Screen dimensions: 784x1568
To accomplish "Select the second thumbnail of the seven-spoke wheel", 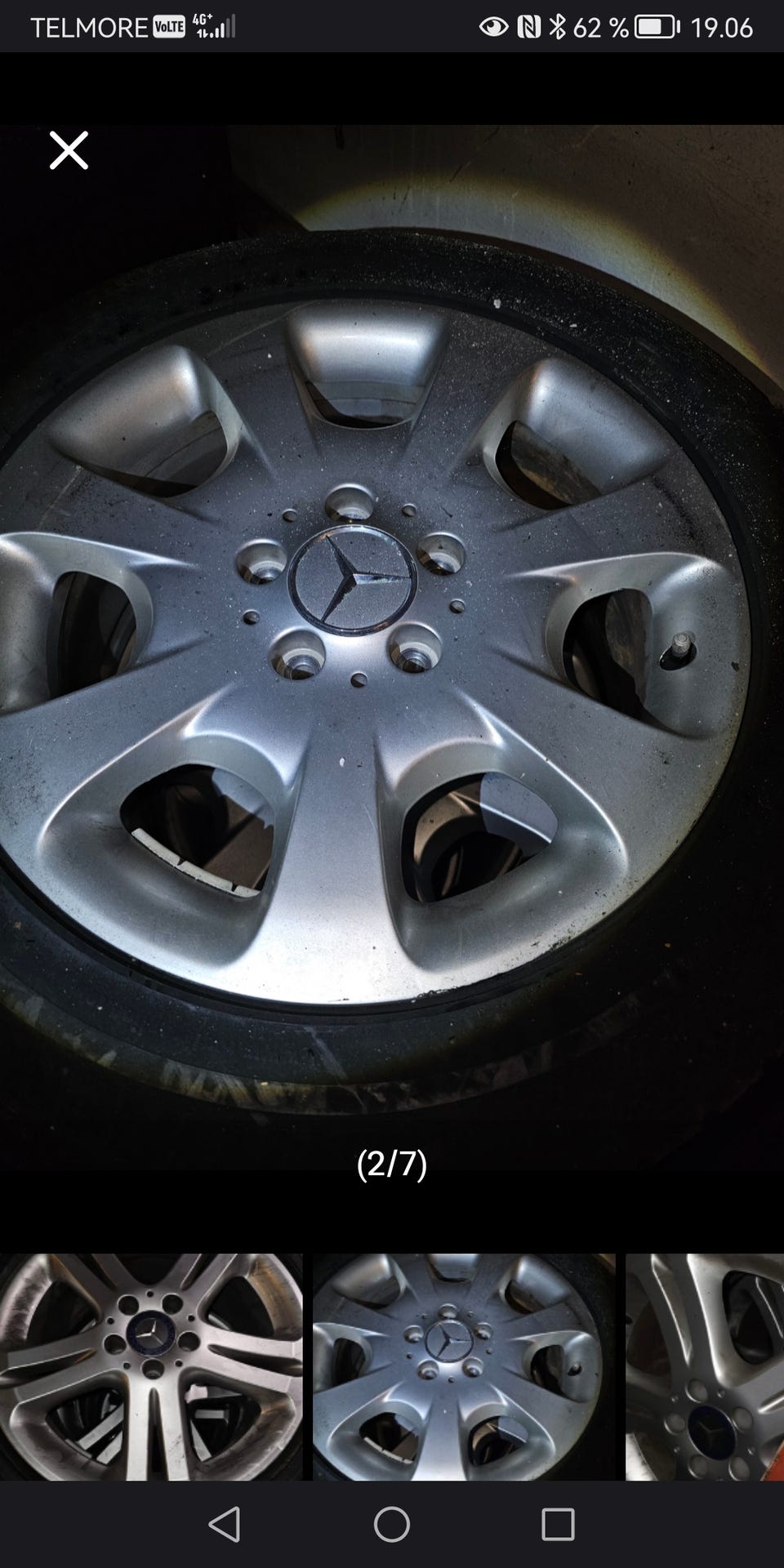I will pos(464,1367).
